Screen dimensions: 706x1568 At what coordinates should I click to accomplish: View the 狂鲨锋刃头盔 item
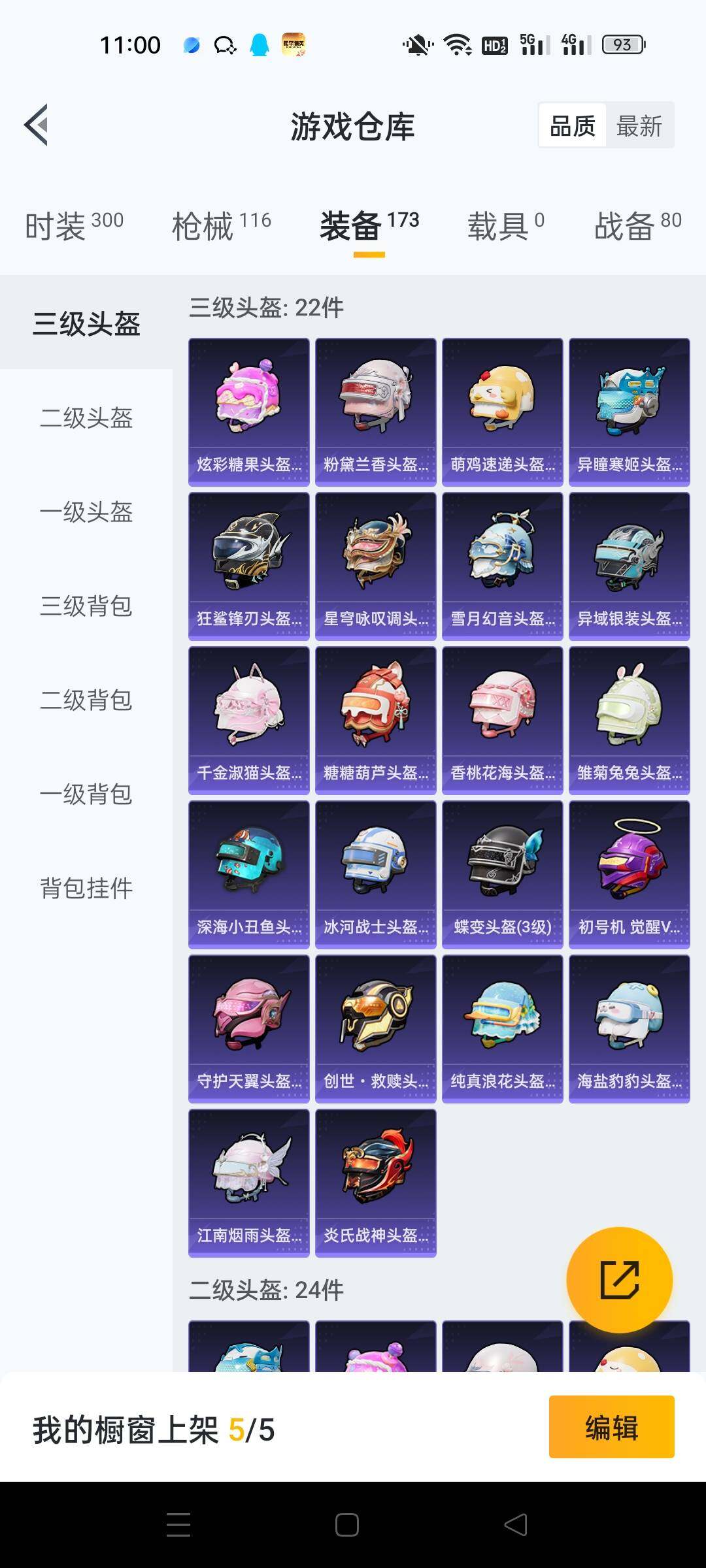pos(248,566)
